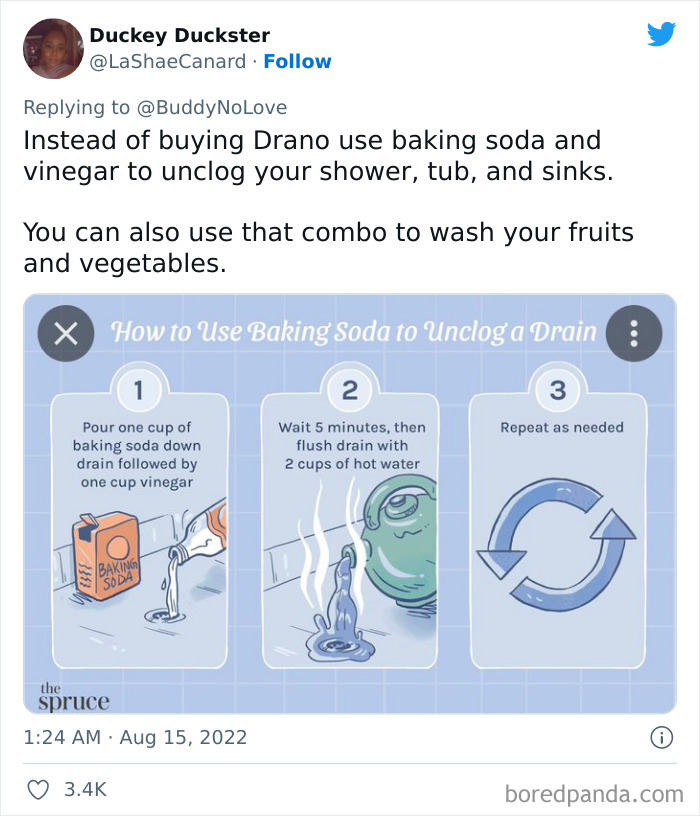Like this tweet with the heart icon
The height and width of the screenshot is (816, 700).
click(38, 789)
